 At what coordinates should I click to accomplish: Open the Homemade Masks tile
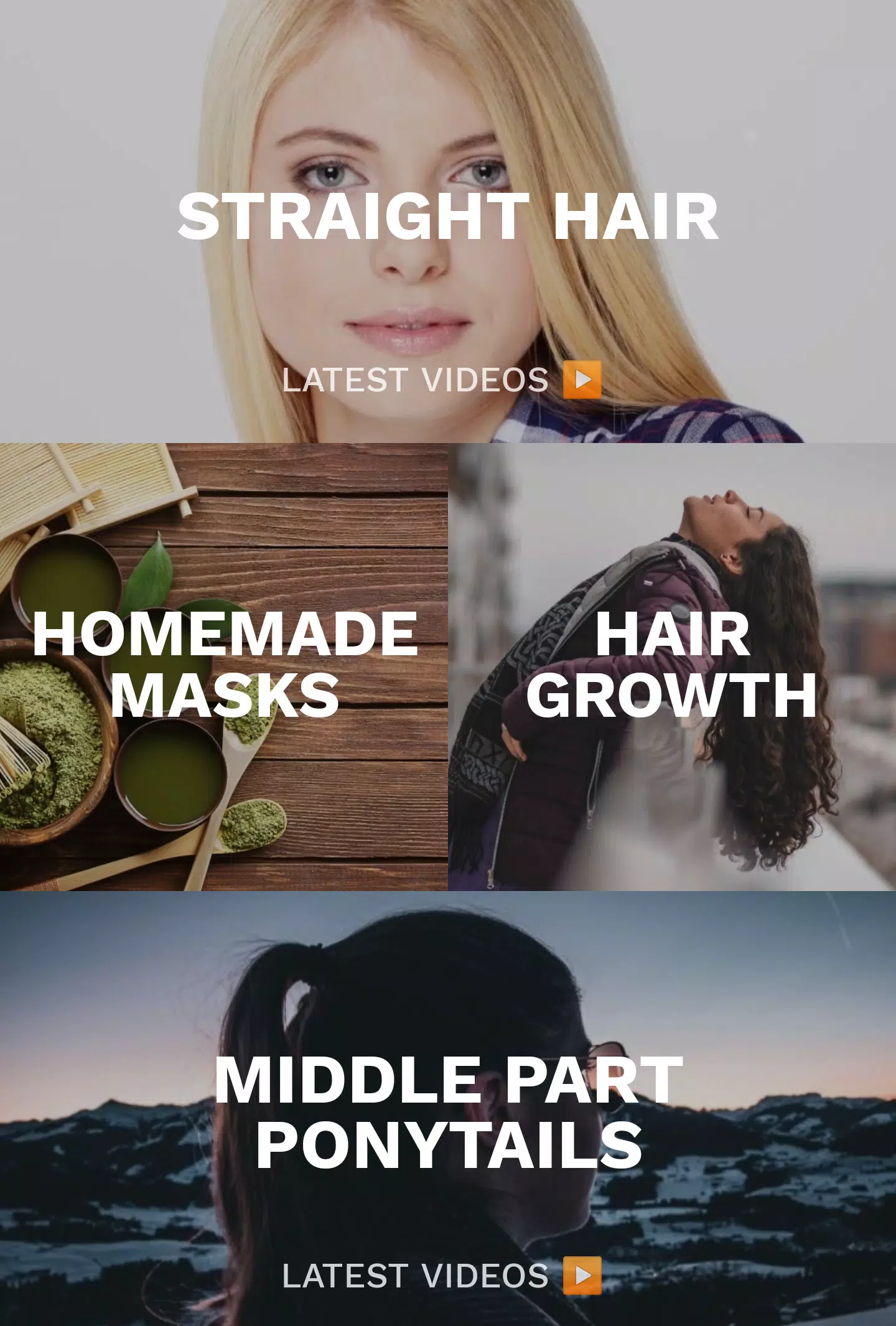(x=224, y=665)
